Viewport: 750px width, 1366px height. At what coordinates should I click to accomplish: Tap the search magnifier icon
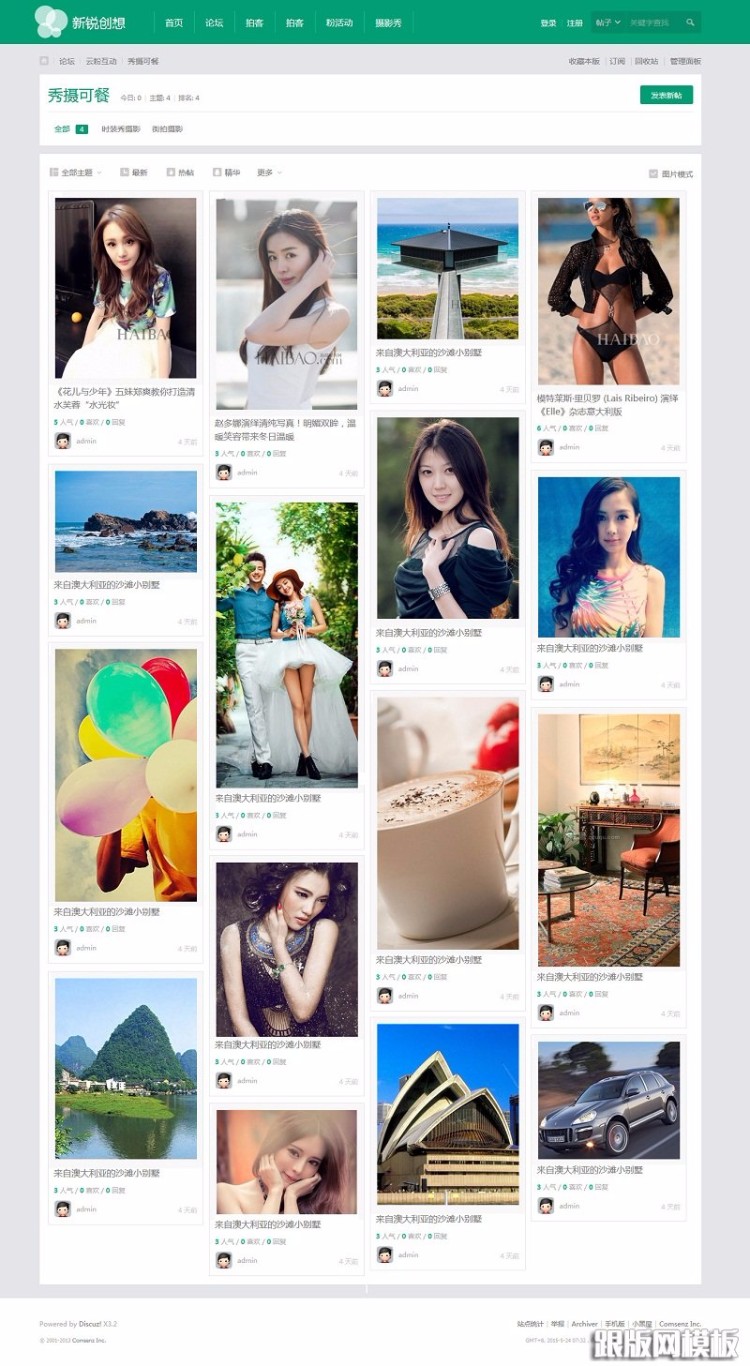690,22
